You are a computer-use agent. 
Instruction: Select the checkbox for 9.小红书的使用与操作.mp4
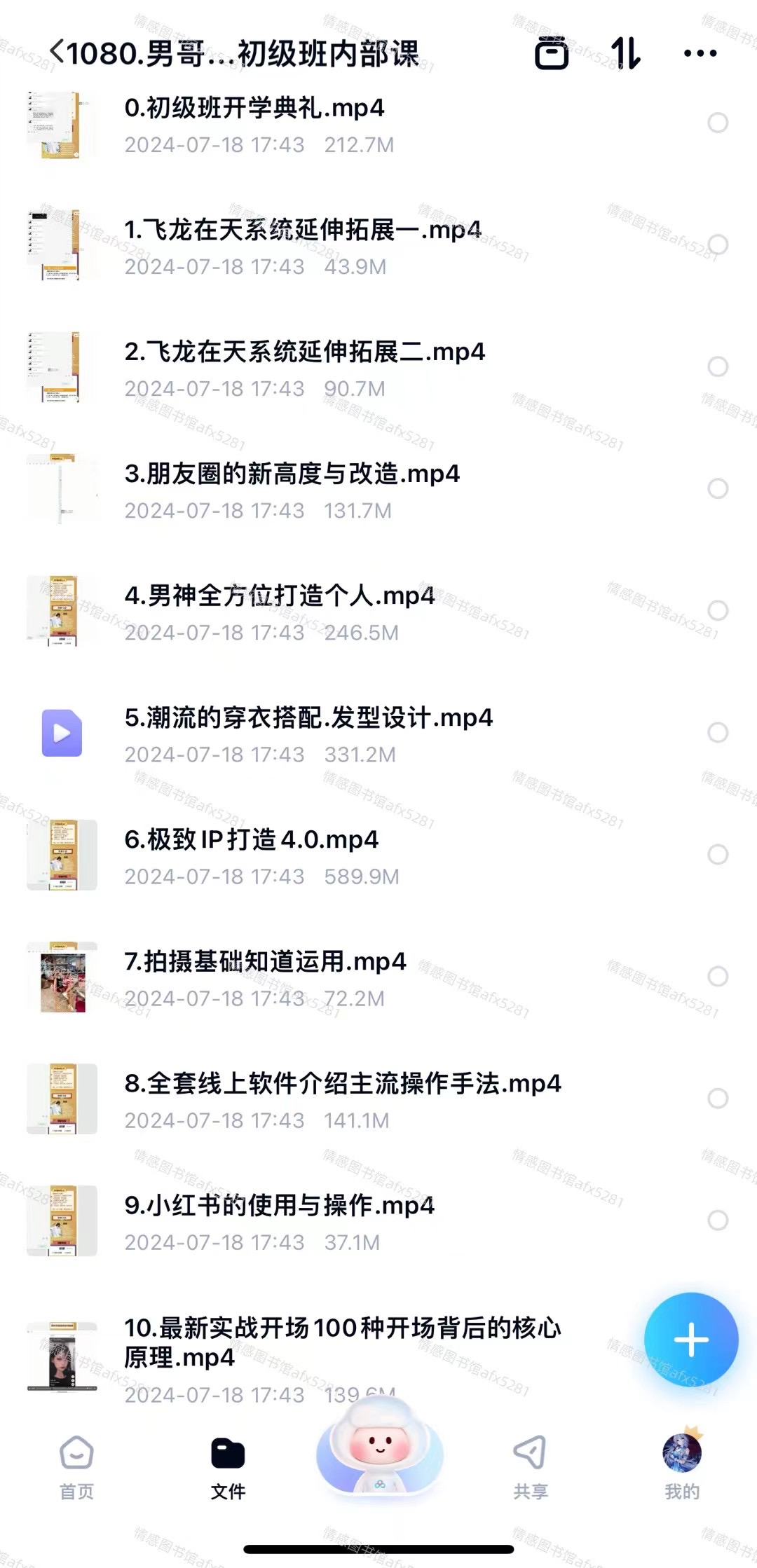point(717,1220)
